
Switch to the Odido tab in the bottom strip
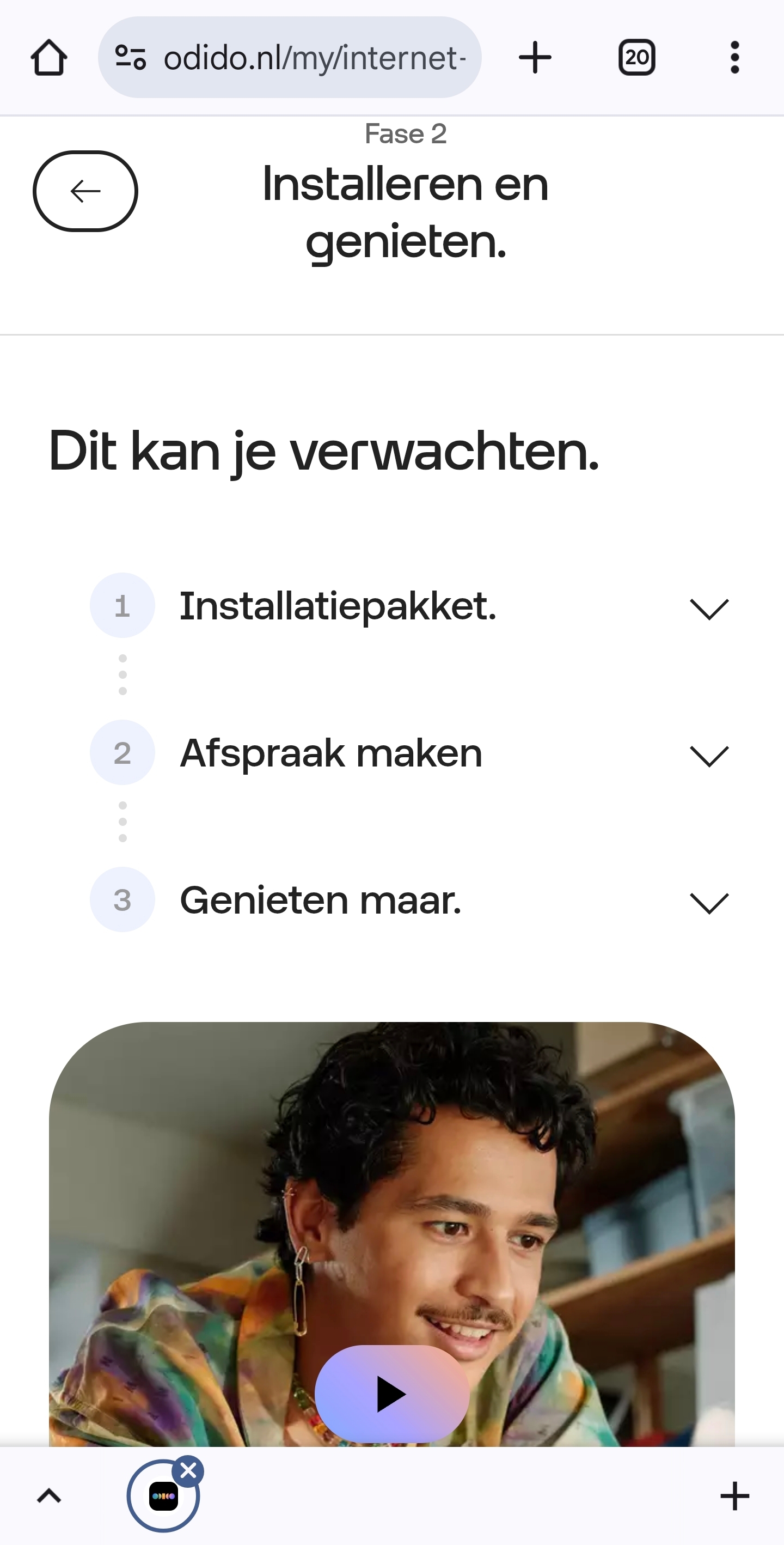click(x=163, y=1496)
